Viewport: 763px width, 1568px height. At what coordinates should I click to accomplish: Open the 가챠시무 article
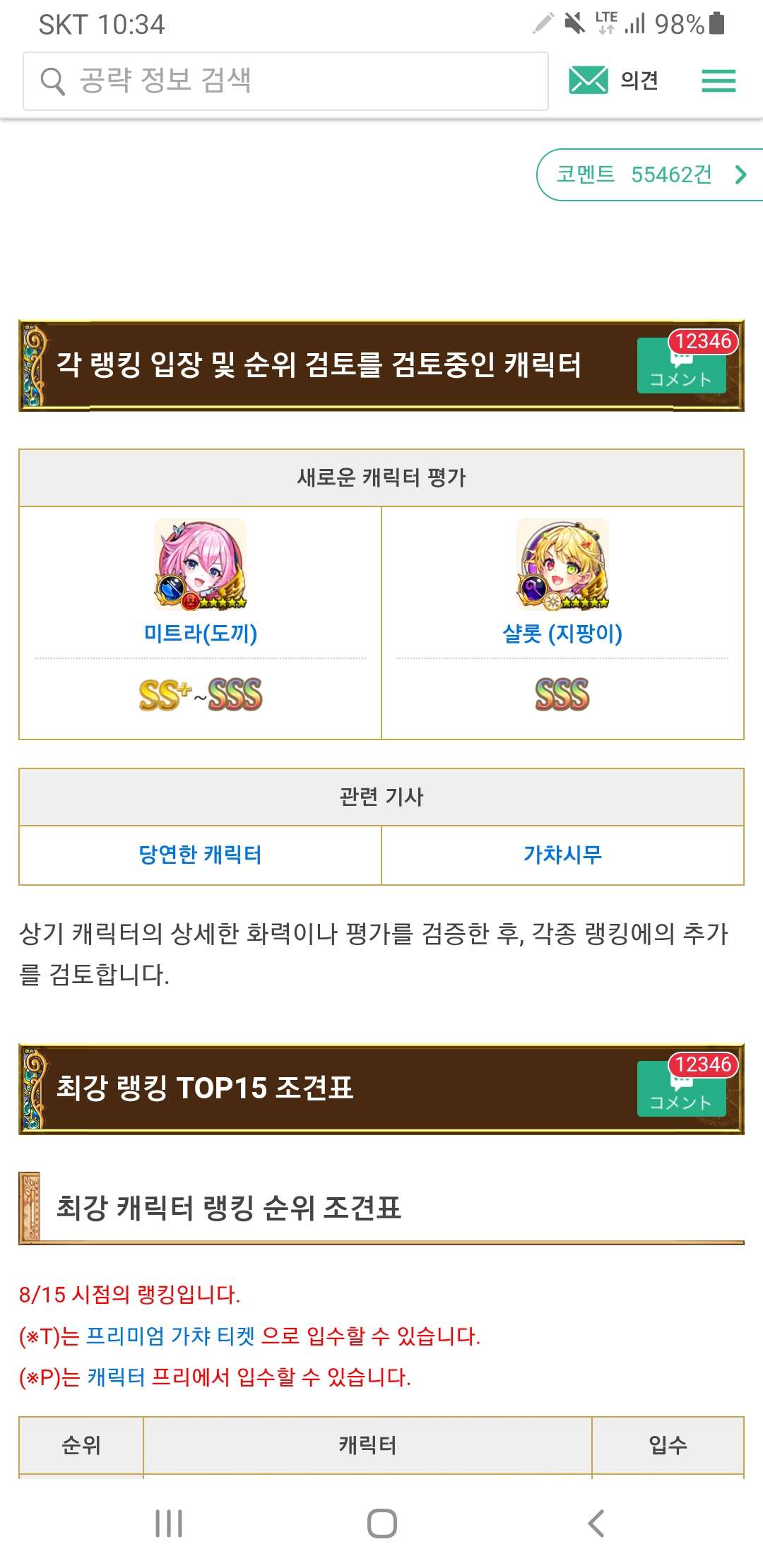coord(562,855)
